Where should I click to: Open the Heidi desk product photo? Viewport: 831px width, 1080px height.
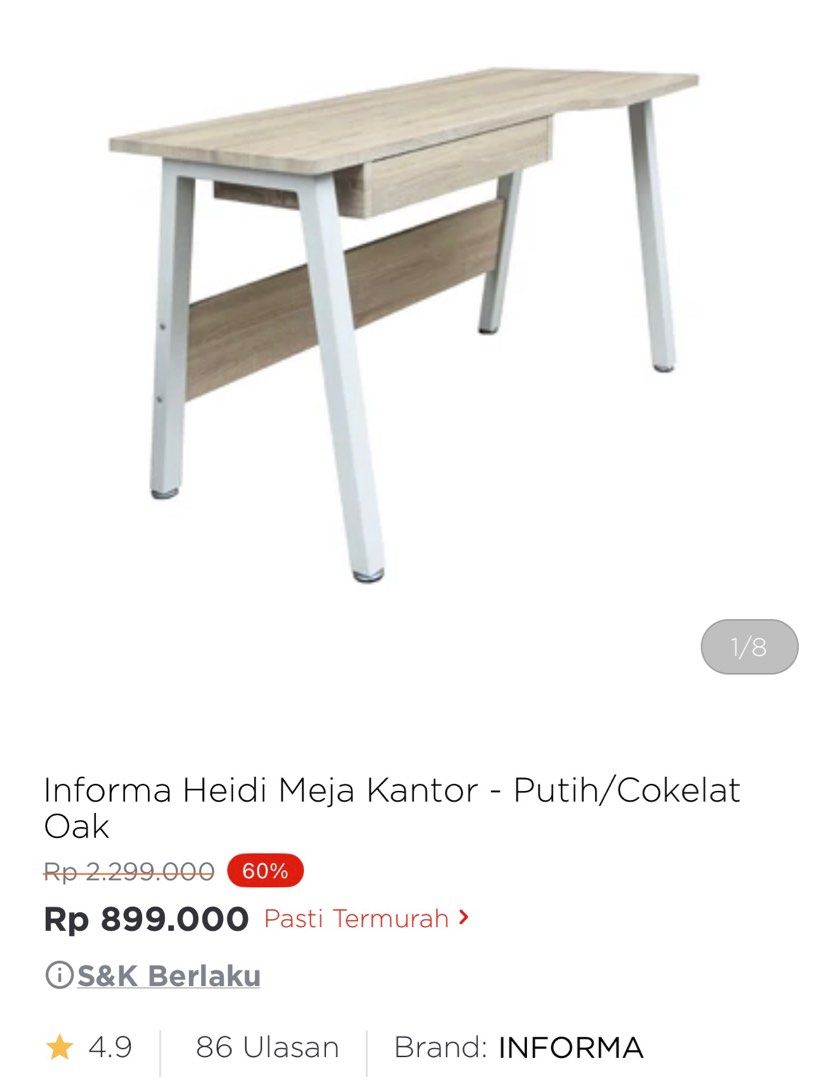click(404, 320)
